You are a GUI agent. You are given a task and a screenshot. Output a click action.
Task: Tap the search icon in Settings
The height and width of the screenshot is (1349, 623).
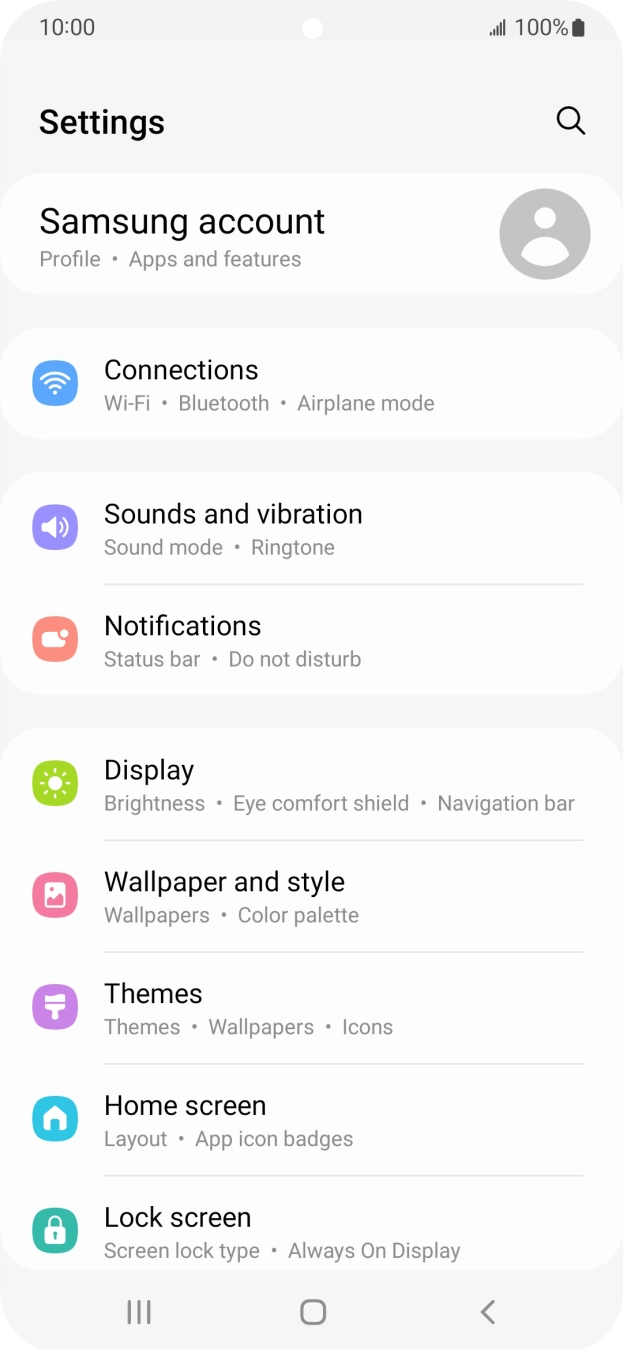[x=570, y=121]
